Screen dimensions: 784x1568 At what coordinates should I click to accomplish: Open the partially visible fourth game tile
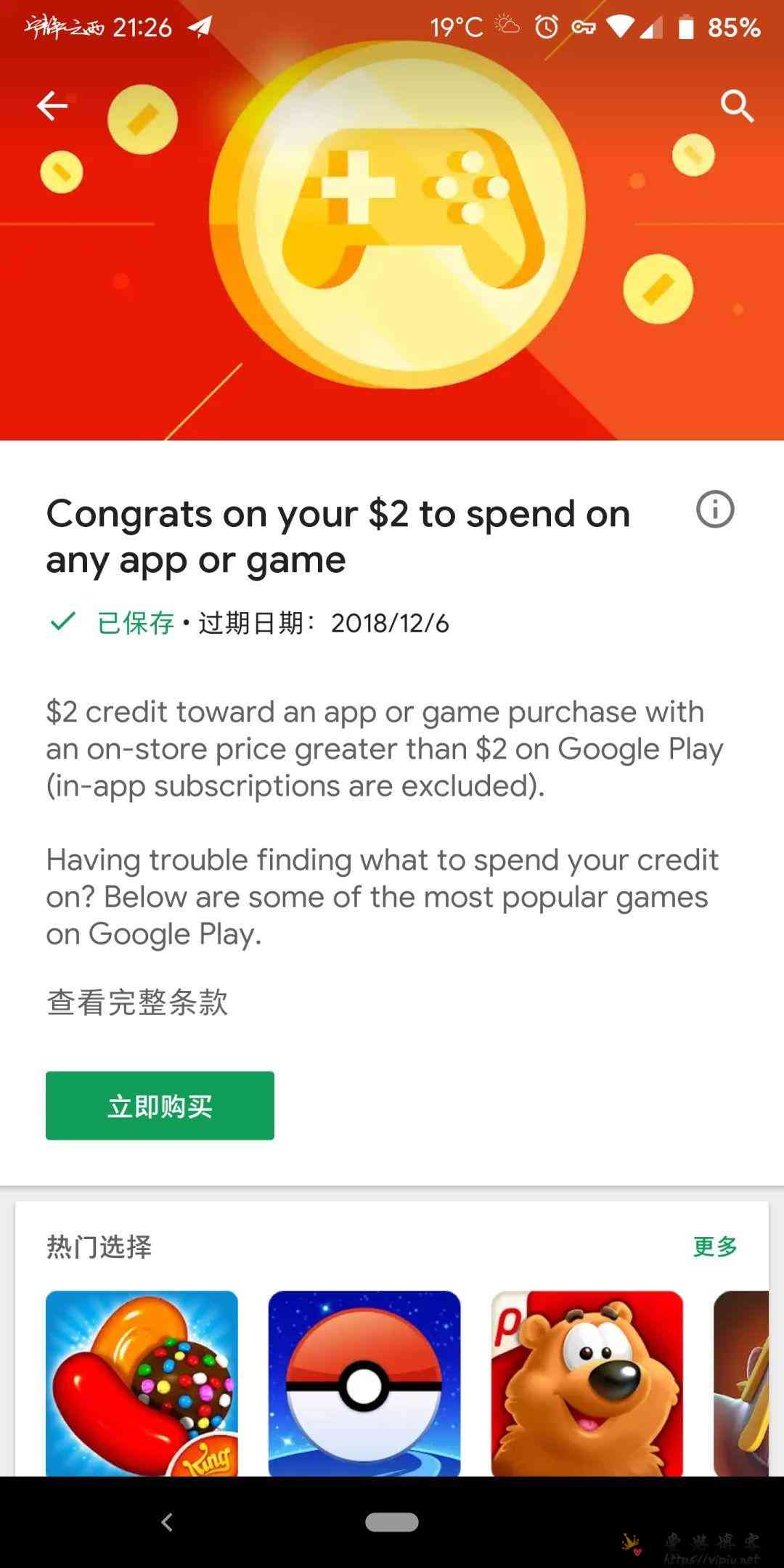coord(742,1383)
